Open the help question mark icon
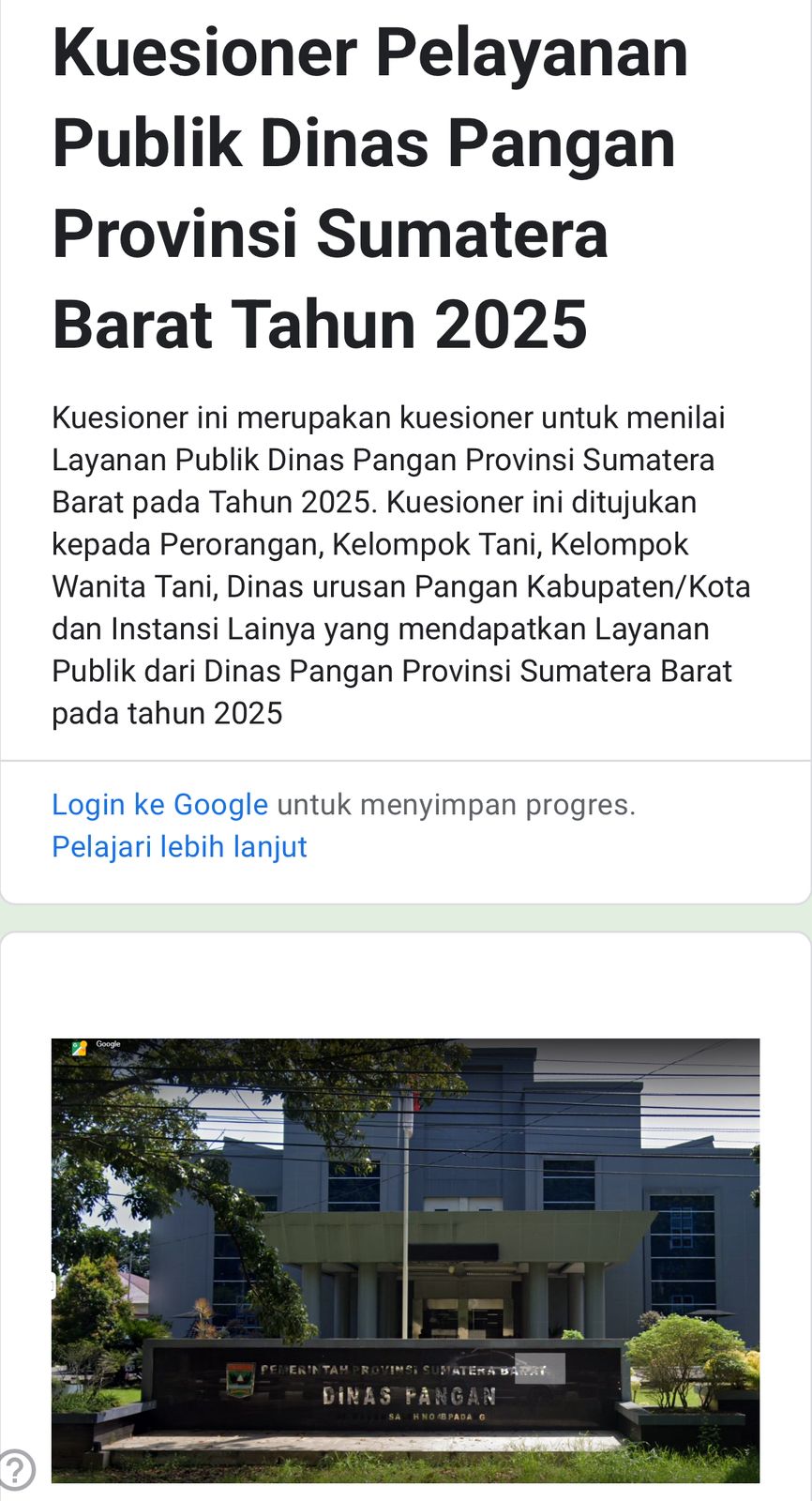 pyautogui.click(x=16, y=1469)
